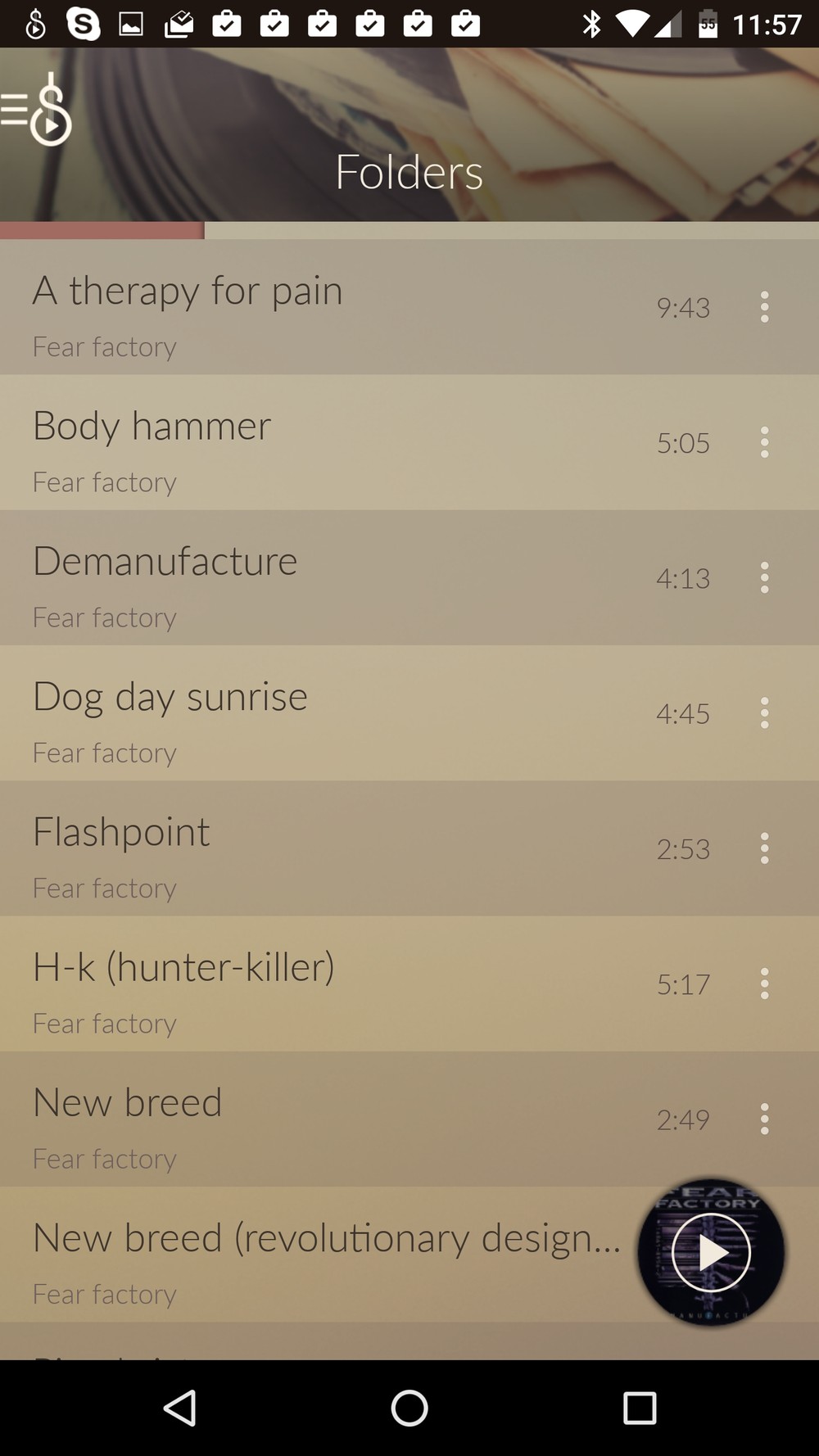Play the song A therapy for pain
Viewport: 819px width, 1456px height.
(328, 308)
